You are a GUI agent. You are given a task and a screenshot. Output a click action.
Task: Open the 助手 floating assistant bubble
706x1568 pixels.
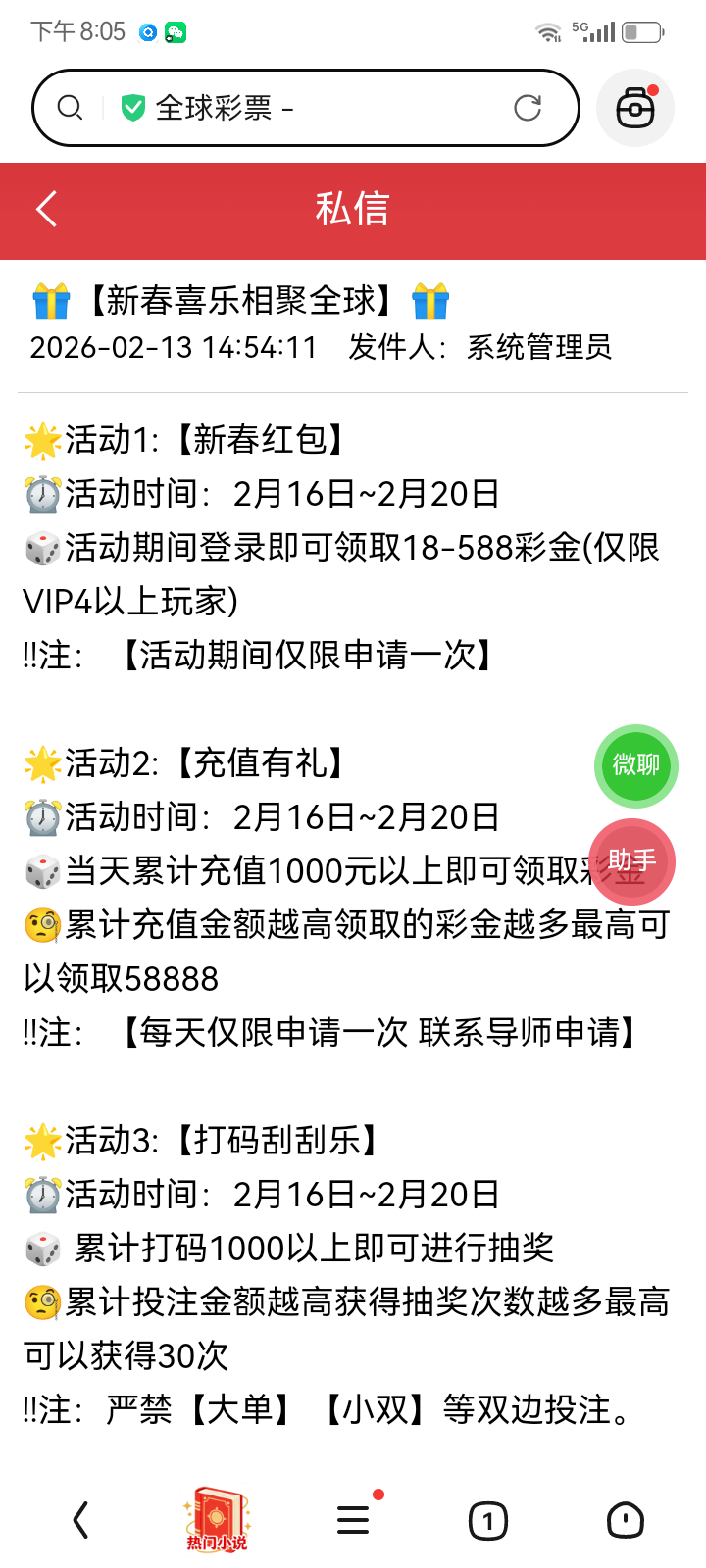[632, 861]
